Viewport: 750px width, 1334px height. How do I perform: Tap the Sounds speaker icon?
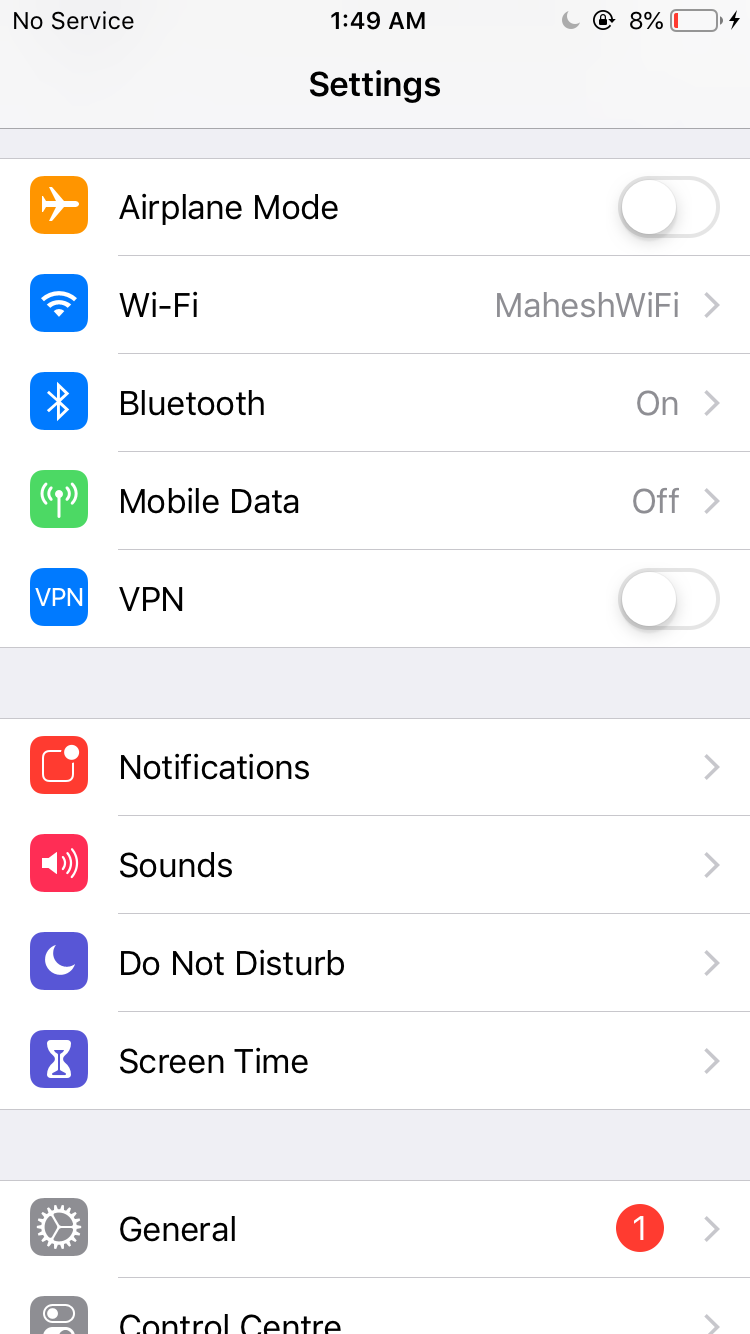[x=58, y=863]
